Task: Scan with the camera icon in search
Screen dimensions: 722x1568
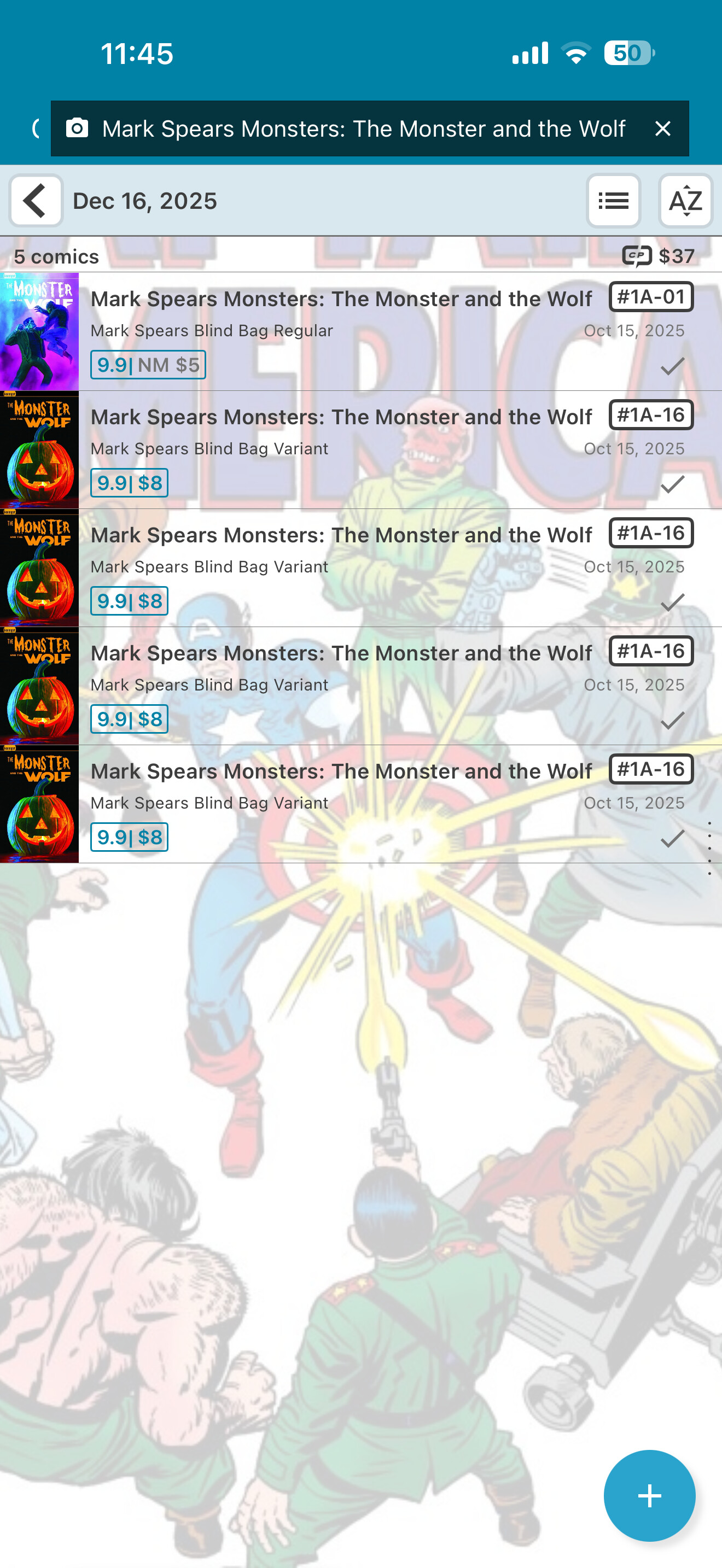Action: click(x=77, y=128)
